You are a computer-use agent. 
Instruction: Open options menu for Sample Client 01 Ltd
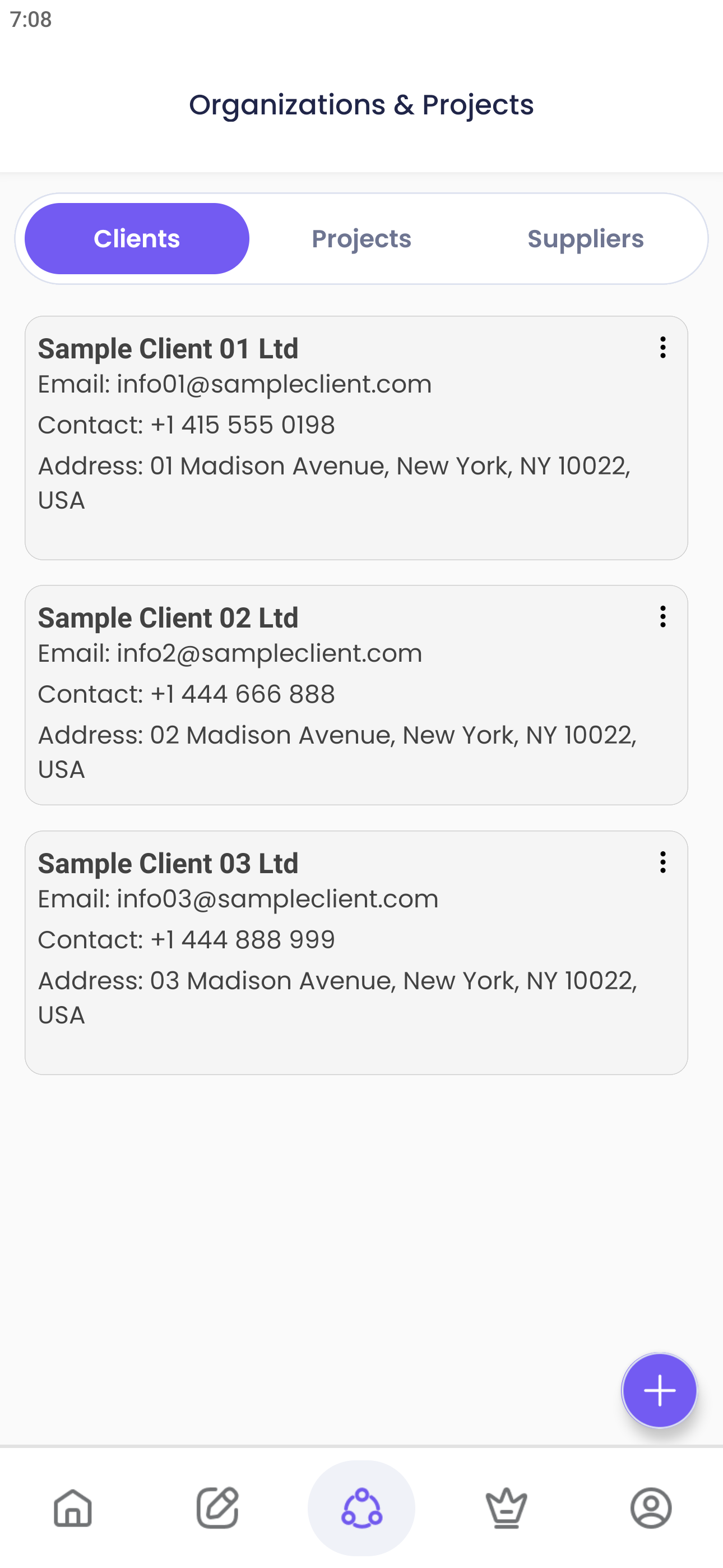662,348
